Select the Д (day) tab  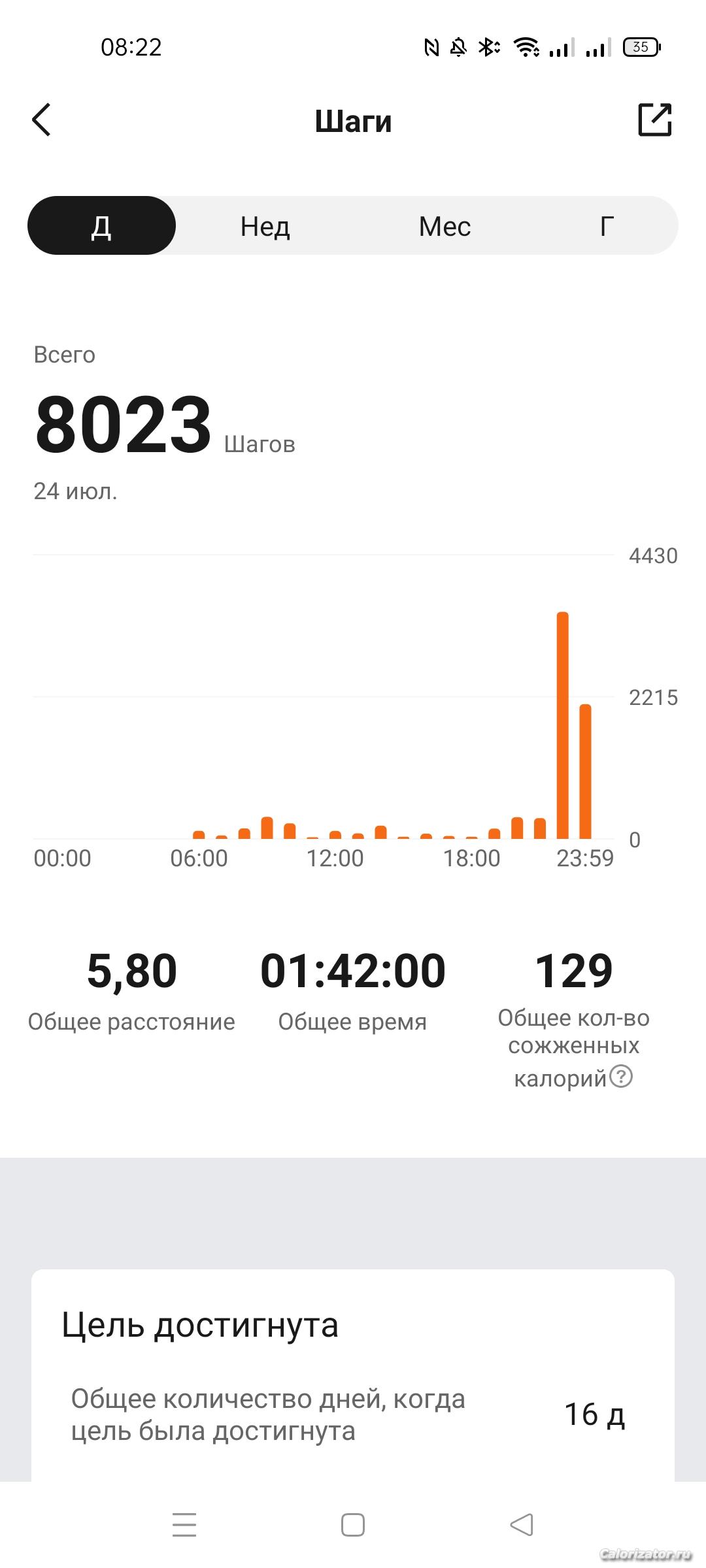click(101, 226)
